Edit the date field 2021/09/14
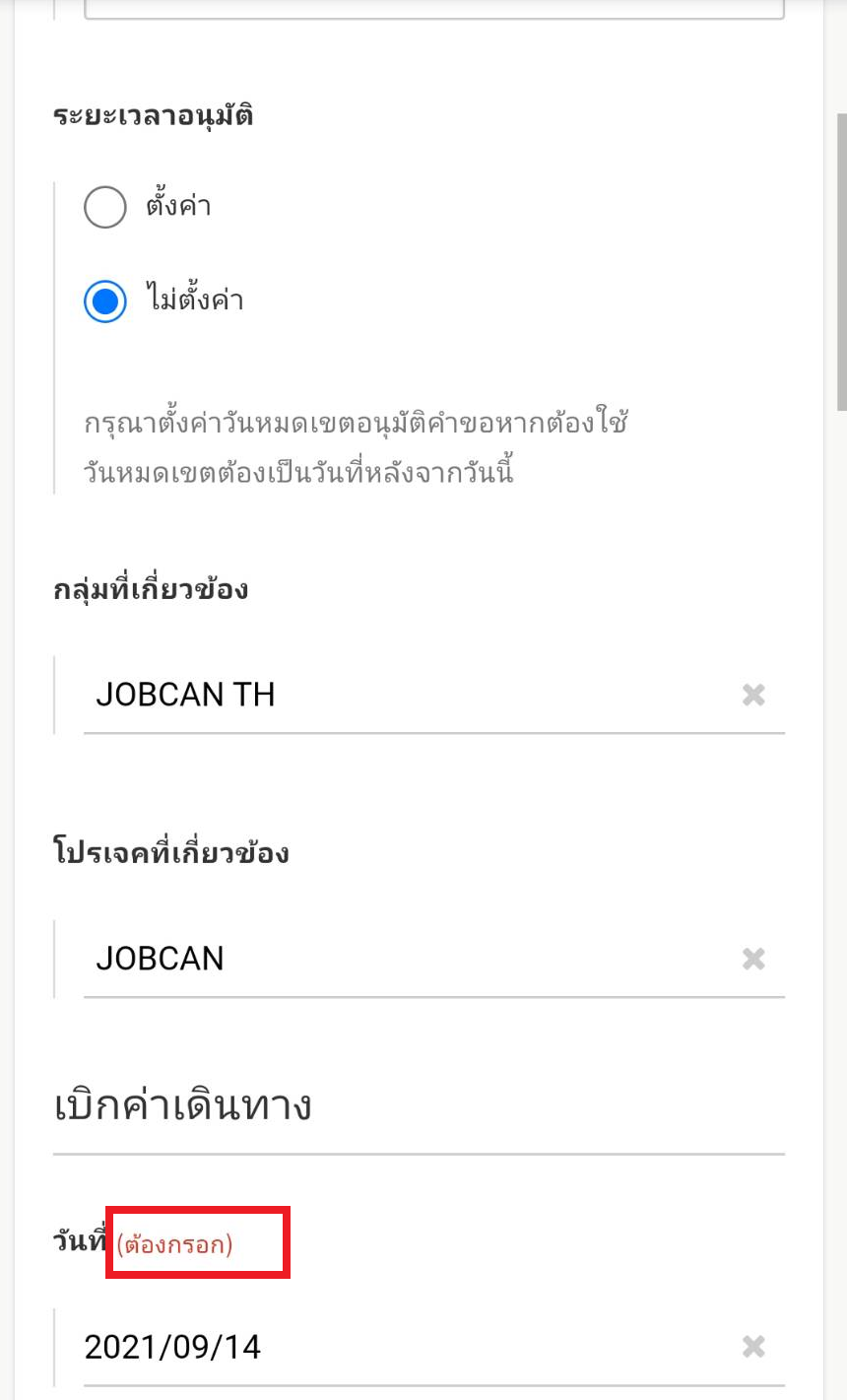Viewport: 847px width, 1400px height. (394, 1347)
